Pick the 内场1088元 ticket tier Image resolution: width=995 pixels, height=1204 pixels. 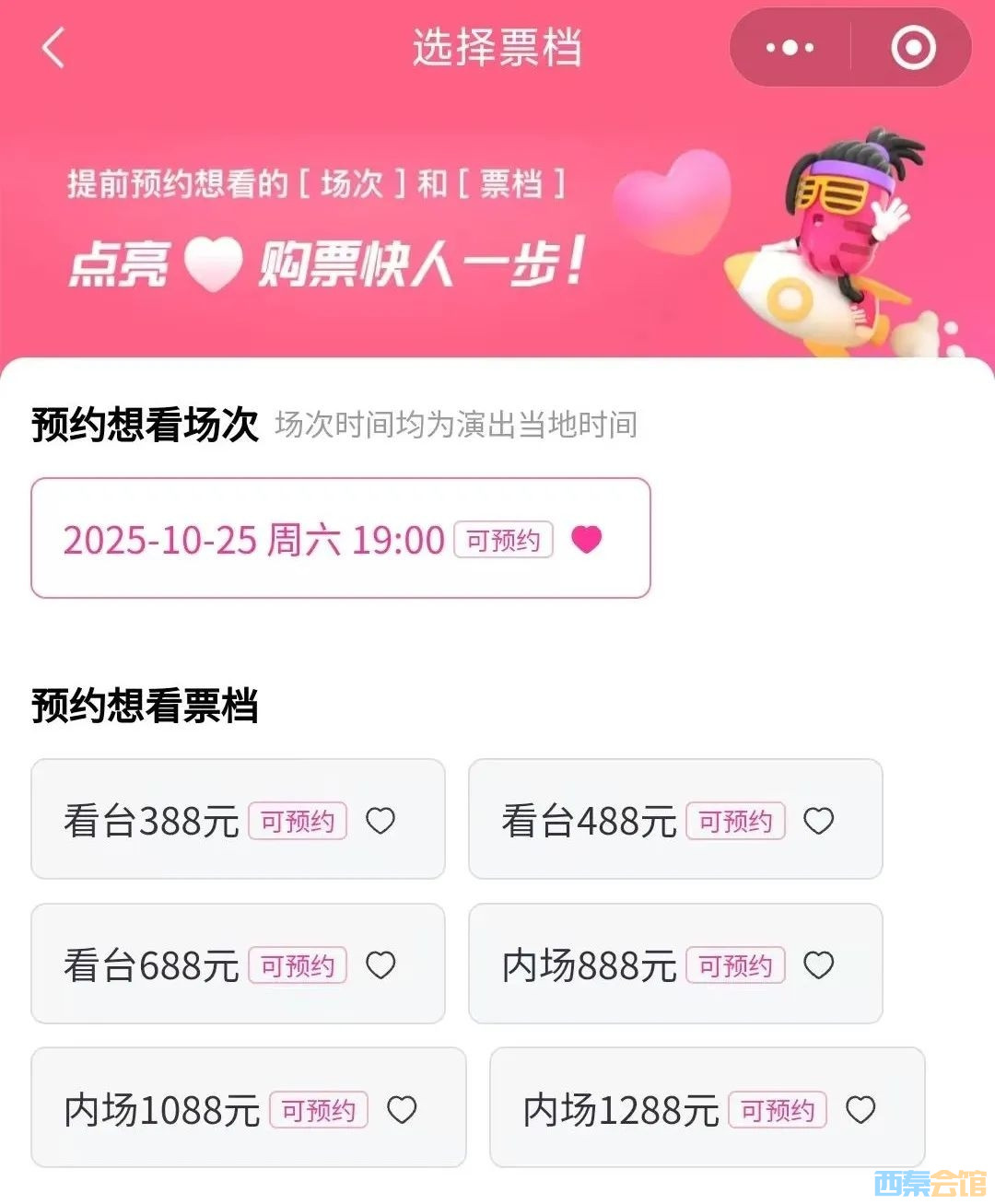pos(248,1108)
